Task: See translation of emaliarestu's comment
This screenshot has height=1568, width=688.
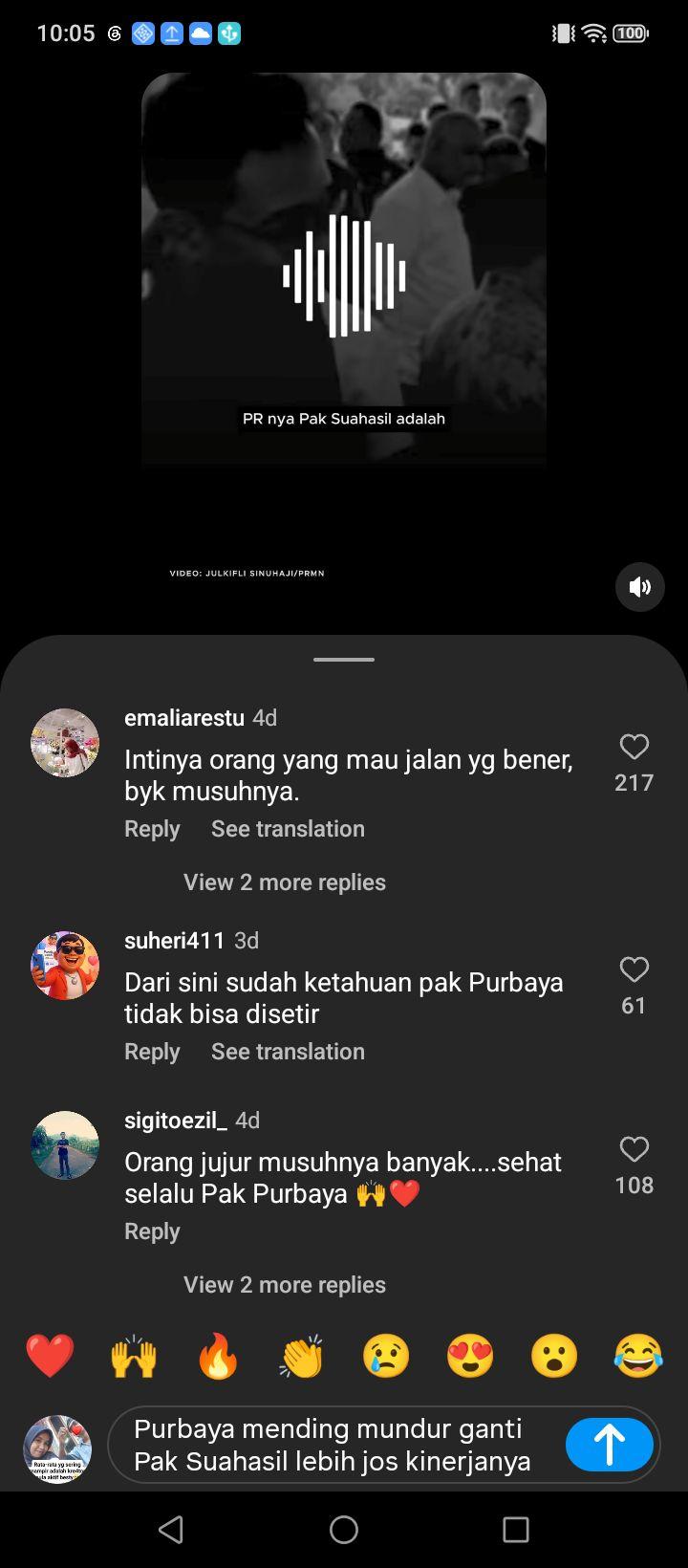Action: click(x=288, y=829)
